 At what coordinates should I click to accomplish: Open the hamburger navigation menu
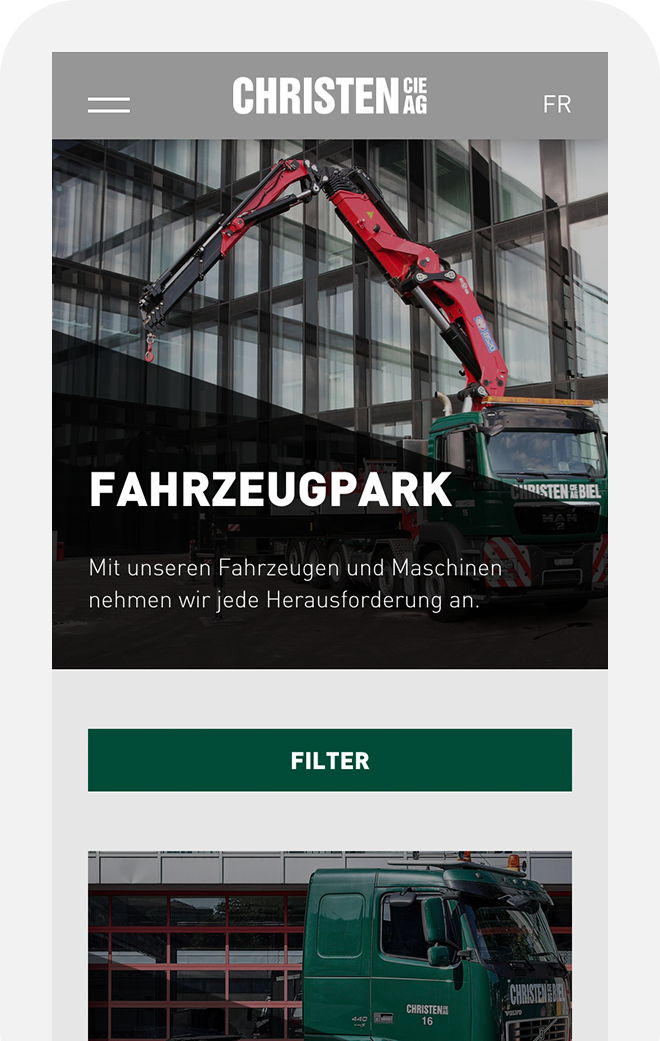[x=108, y=104]
